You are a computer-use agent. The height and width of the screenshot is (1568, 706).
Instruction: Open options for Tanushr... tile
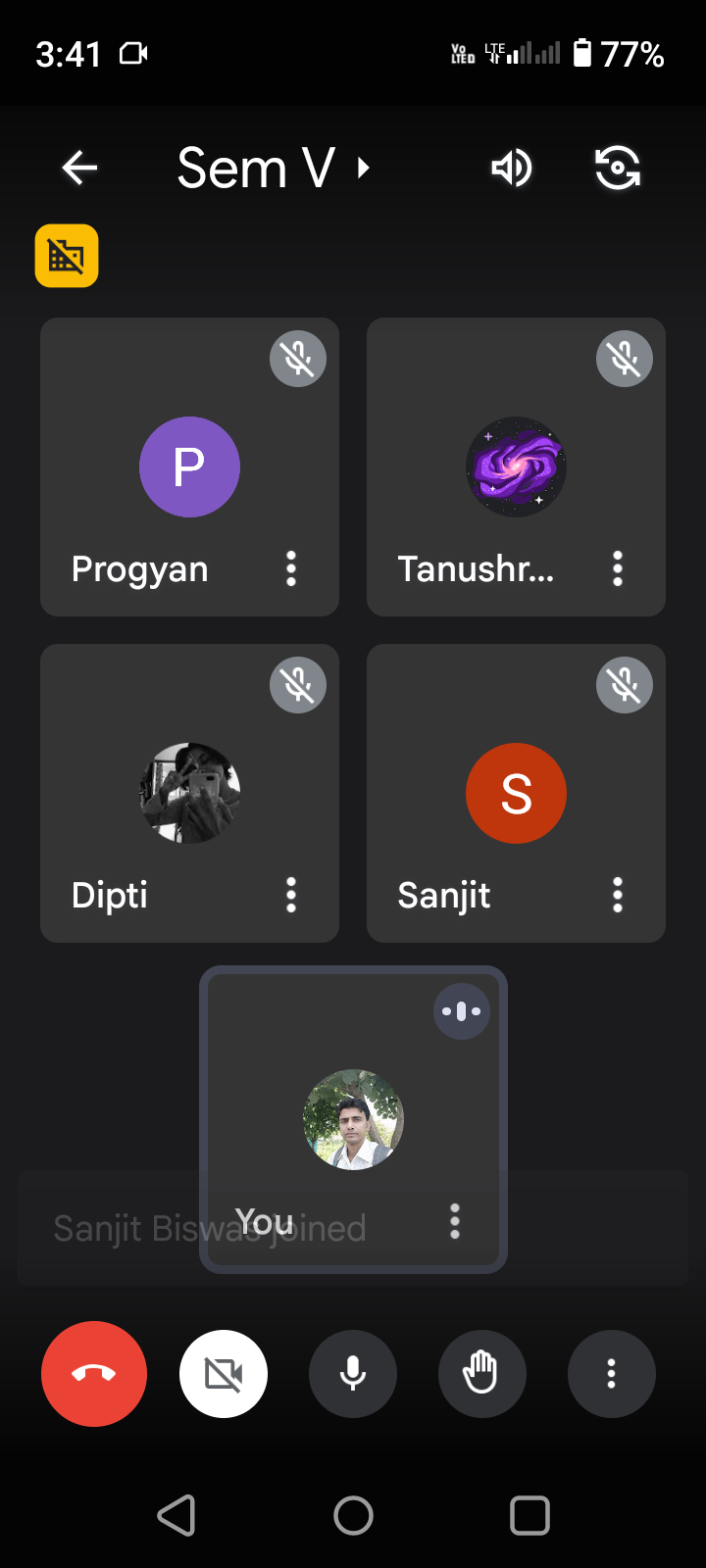618,568
